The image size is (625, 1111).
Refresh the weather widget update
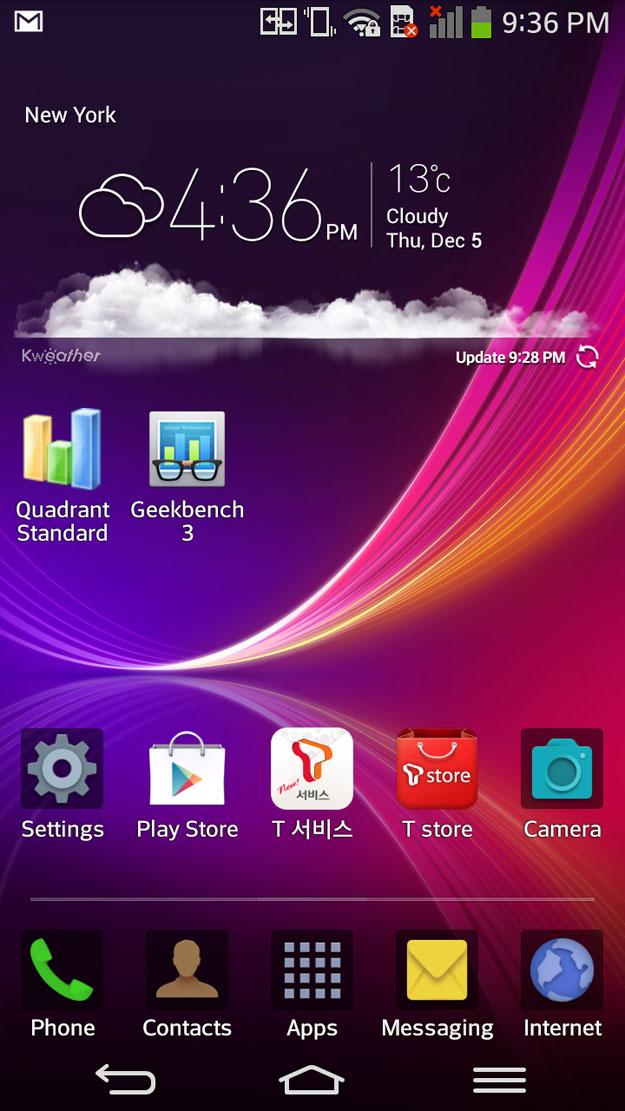tap(587, 357)
